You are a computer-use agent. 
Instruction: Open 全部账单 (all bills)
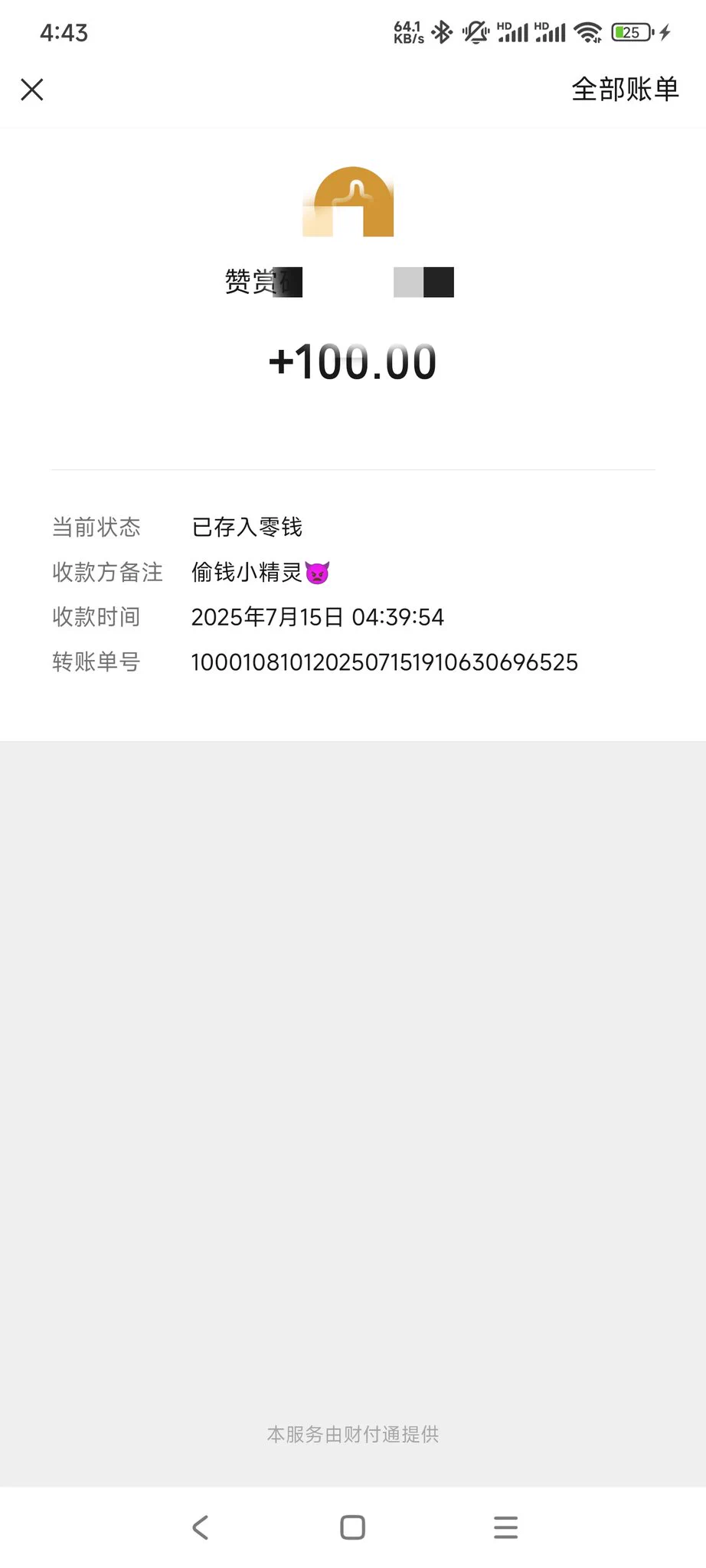(x=625, y=90)
